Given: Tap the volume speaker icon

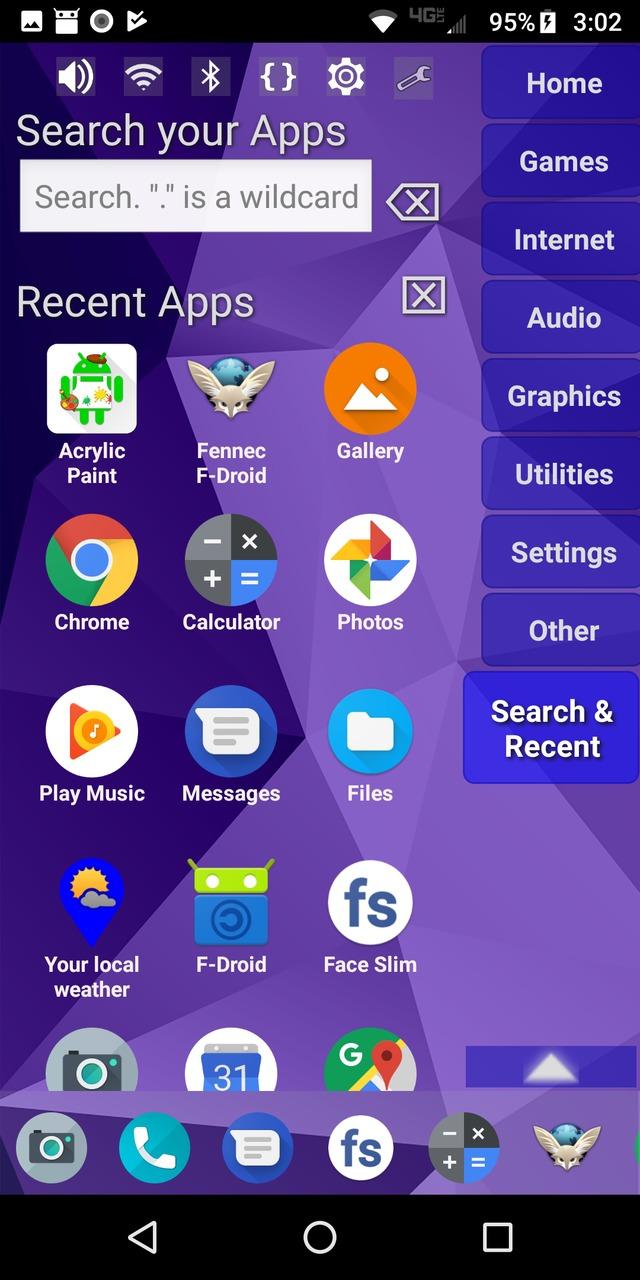Looking at the screenshot, I should 76,77.
